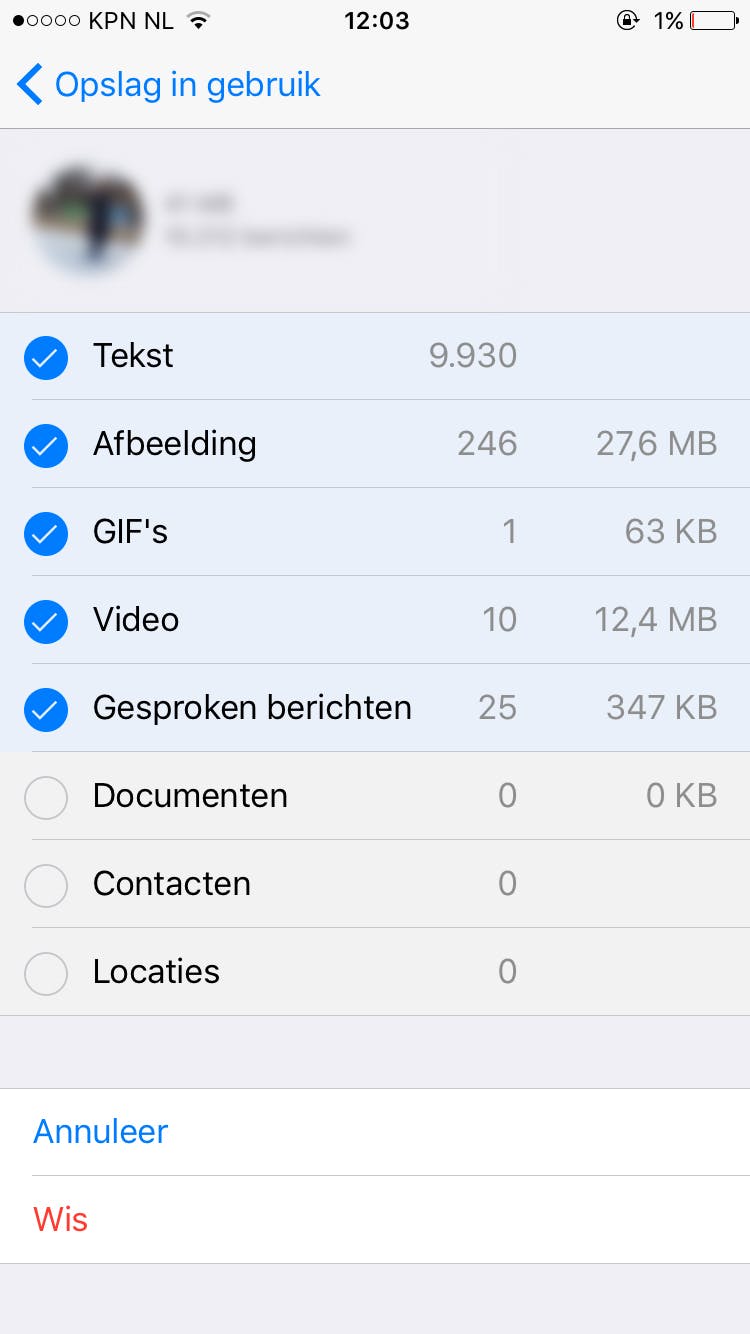
Task: Check the Contacten option
Action: [x=46, y=885]
